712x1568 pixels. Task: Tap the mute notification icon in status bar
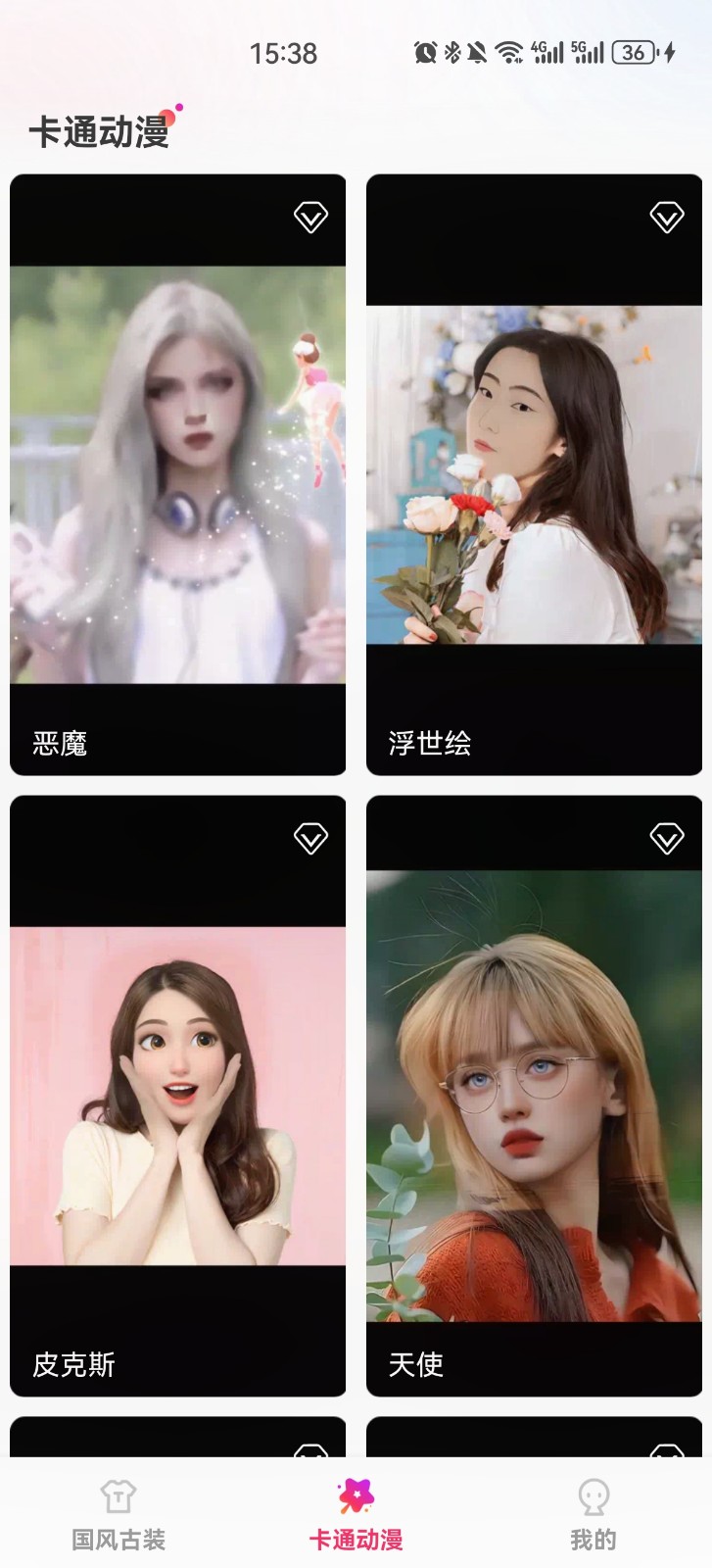tap(478, 53)
